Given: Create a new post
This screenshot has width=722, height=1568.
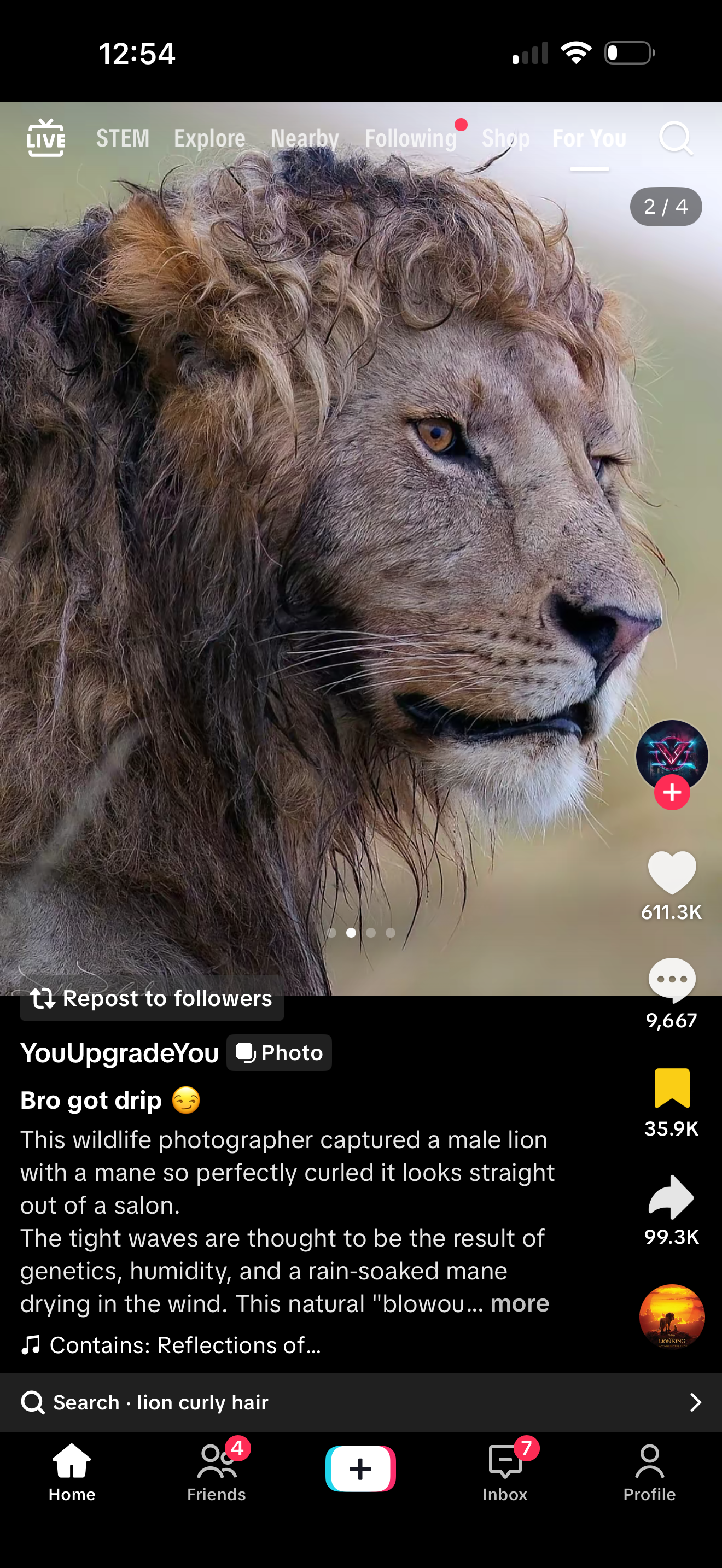Looking at the screenshot, I should point(360,1469).
